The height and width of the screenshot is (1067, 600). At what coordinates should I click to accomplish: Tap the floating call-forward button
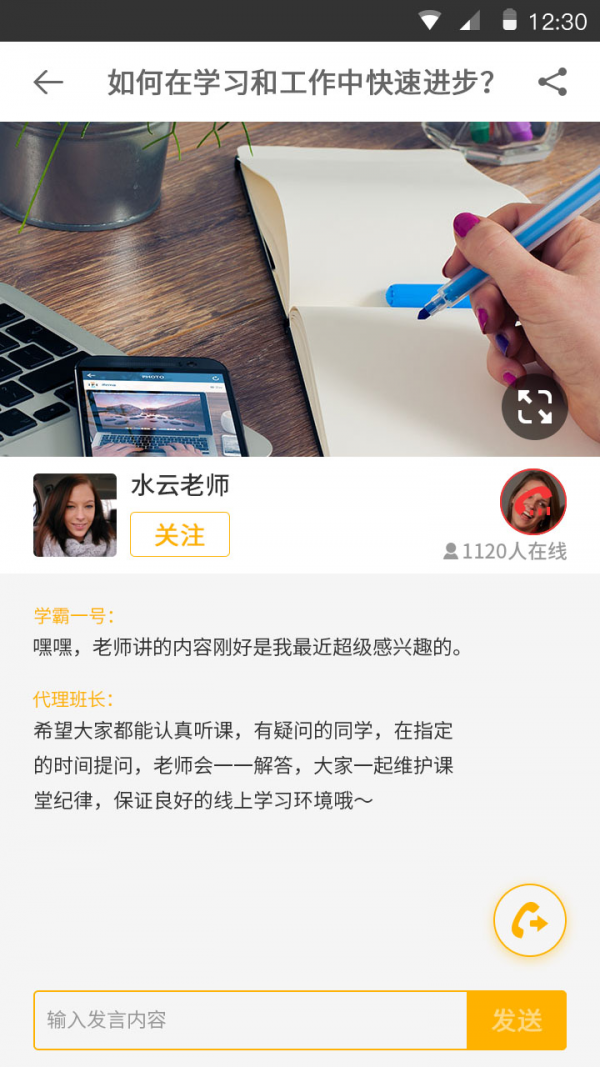point(529,920)
